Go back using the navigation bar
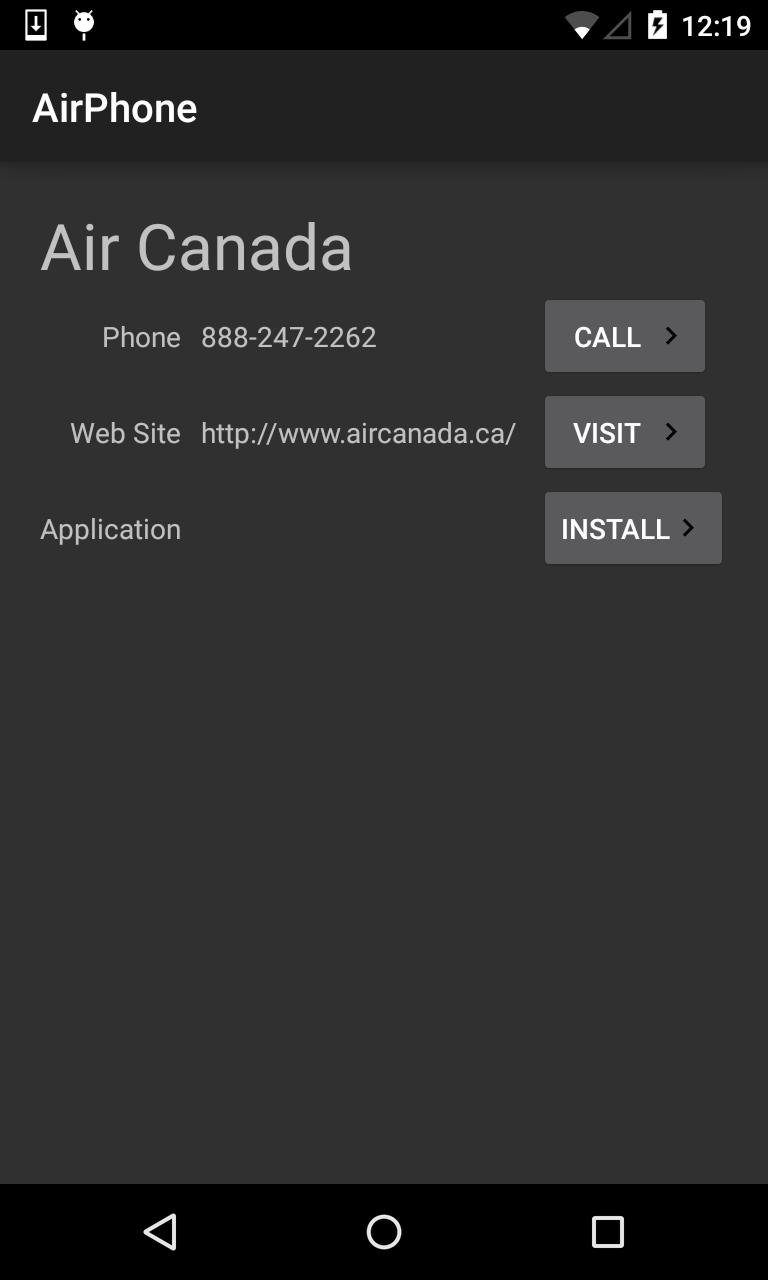This screenshot has height=1280, width=768. (x=160, y=1232)
